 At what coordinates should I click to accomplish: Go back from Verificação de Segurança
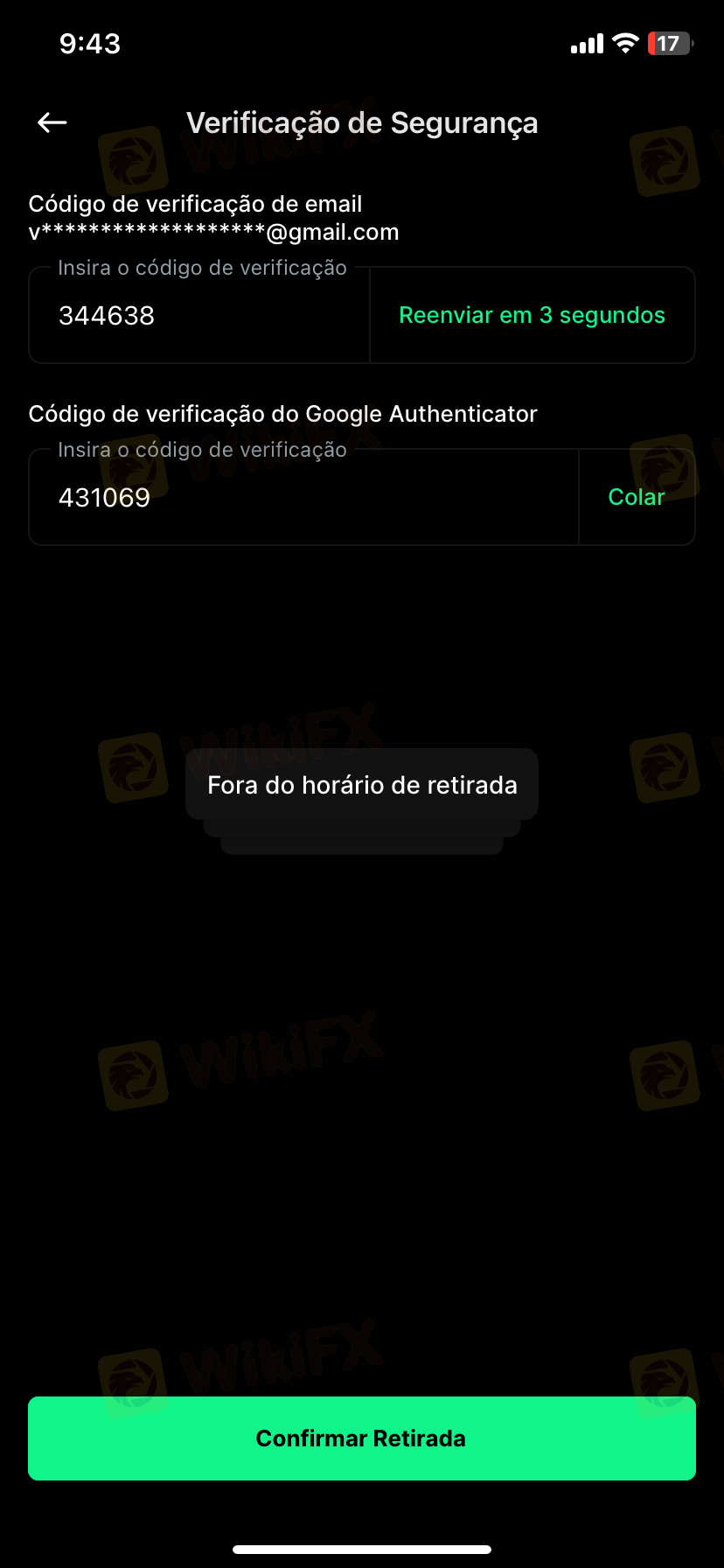click(52, 123)
